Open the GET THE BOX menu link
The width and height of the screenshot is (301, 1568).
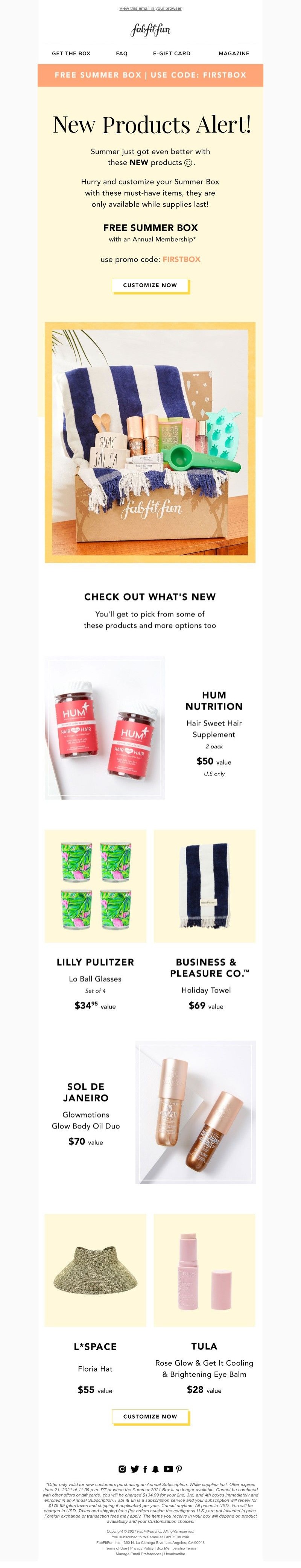(71, 53)
